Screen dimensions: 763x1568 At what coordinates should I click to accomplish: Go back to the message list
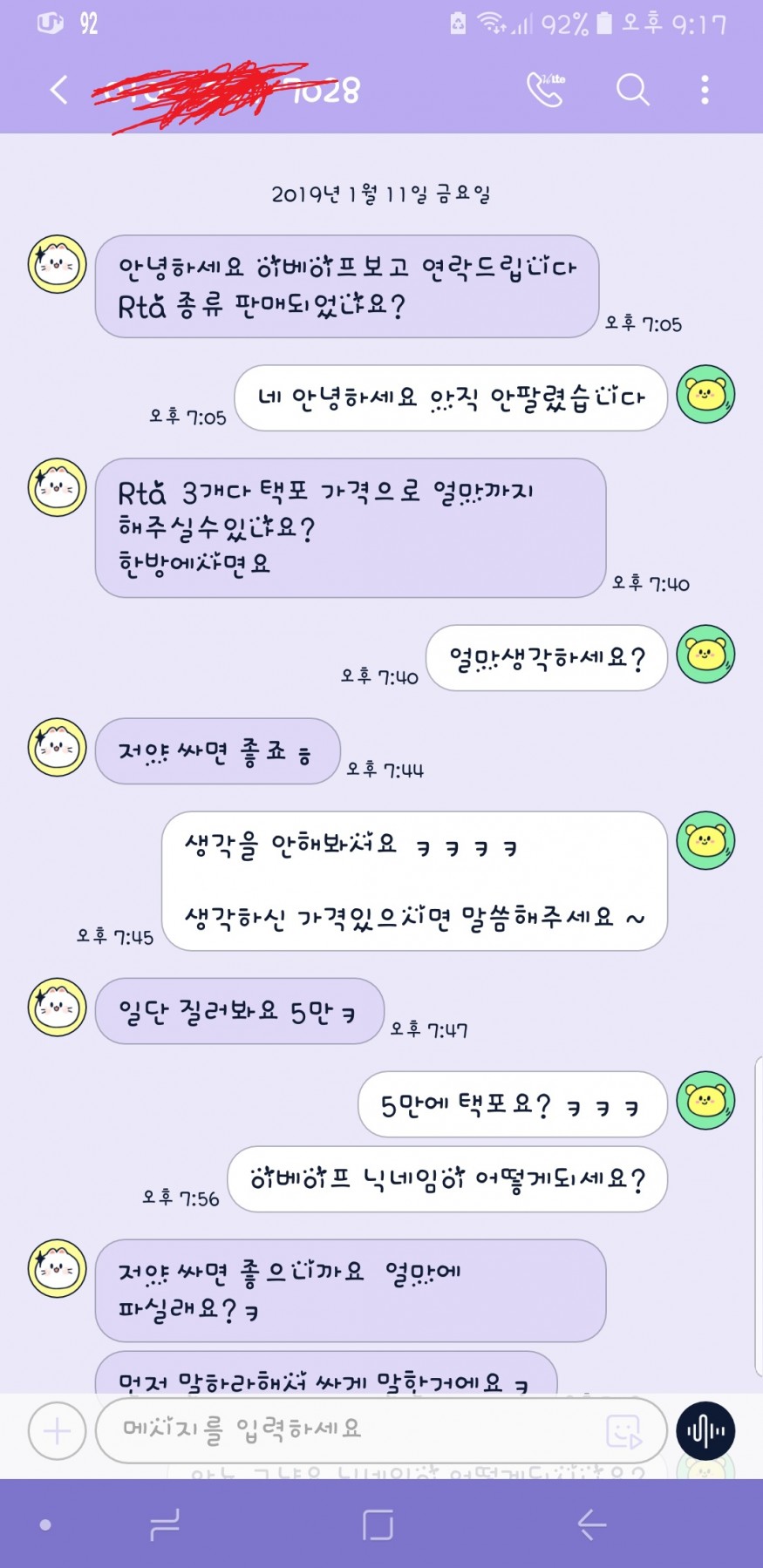tap(58, 90)
